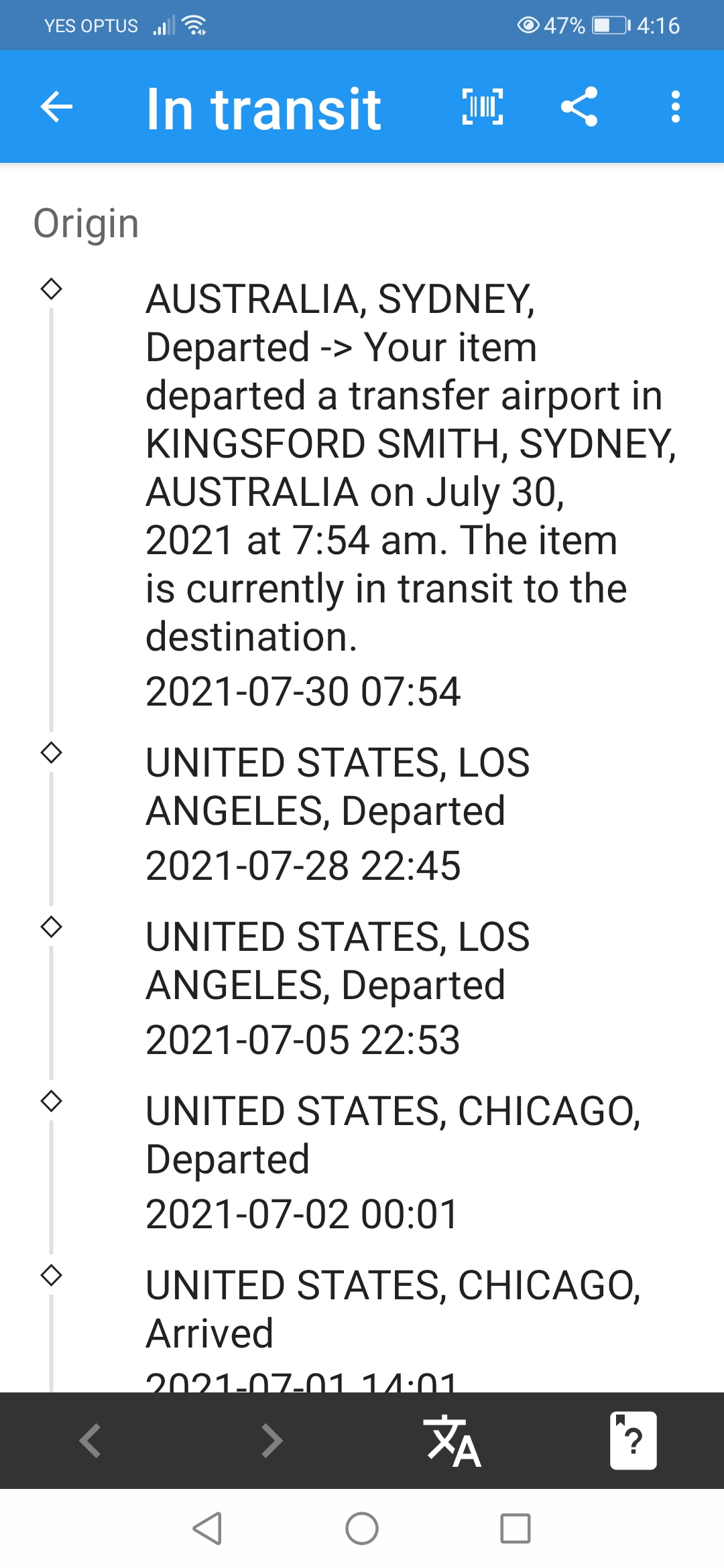
Task: Tap the next page chevron in the bottom toolbar
Action: (x=271, y=1441)
